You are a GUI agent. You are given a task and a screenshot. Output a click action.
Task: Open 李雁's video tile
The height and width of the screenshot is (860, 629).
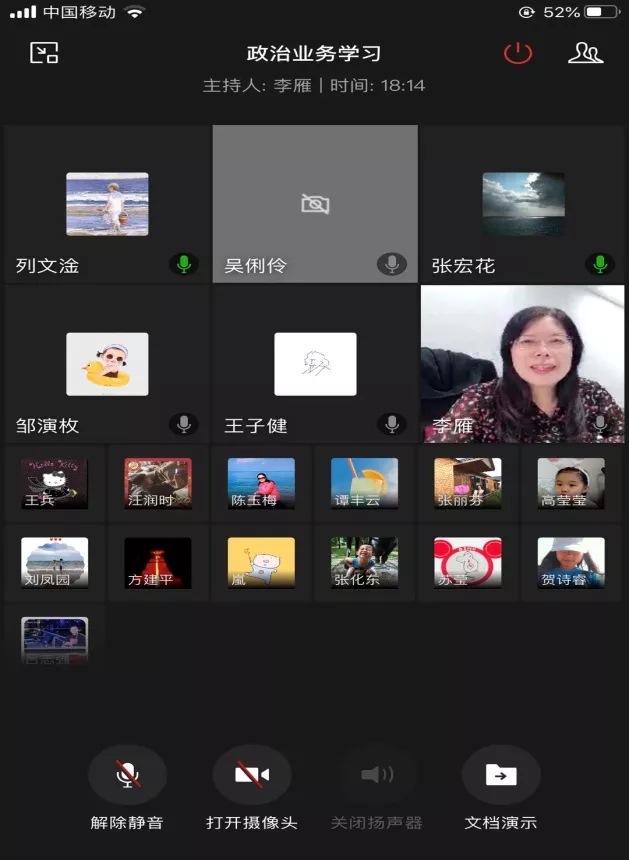pyautogui.click(x=522, y=364)
